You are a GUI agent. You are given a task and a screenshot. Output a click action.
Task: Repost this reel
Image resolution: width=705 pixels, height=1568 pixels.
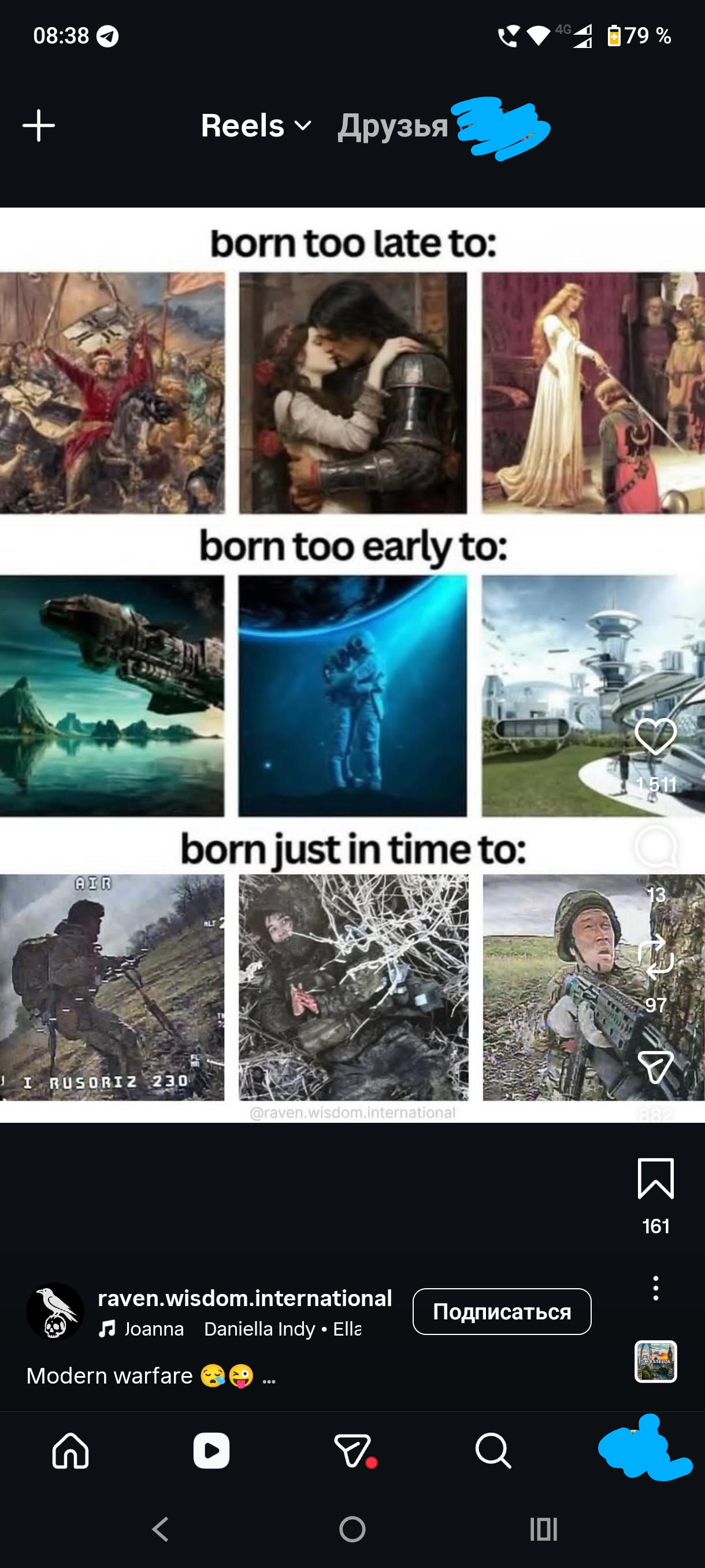[x=655, y=957]
